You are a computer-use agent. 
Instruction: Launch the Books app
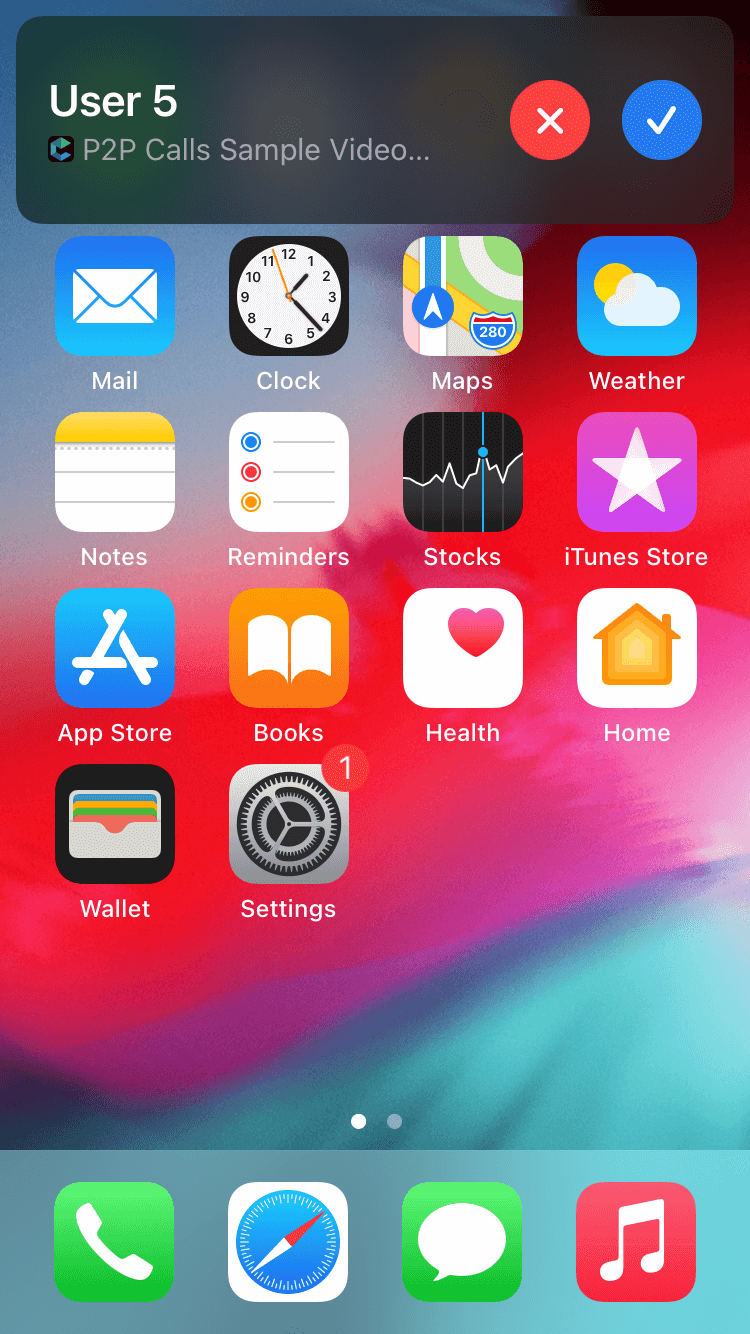[x=289, y=648]
